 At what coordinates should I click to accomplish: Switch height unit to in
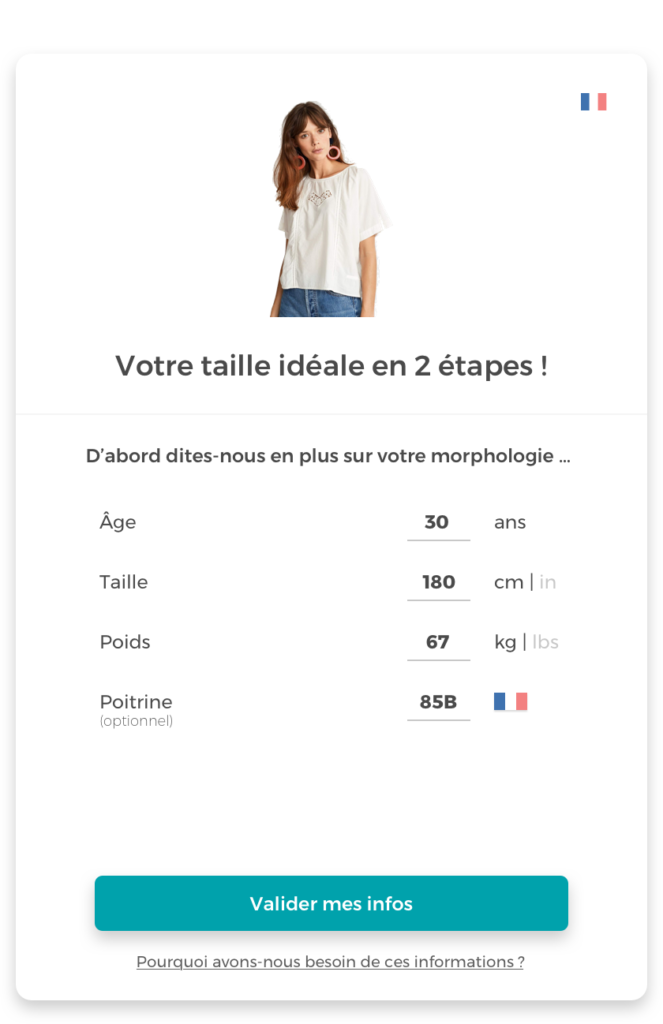(548, 582)
